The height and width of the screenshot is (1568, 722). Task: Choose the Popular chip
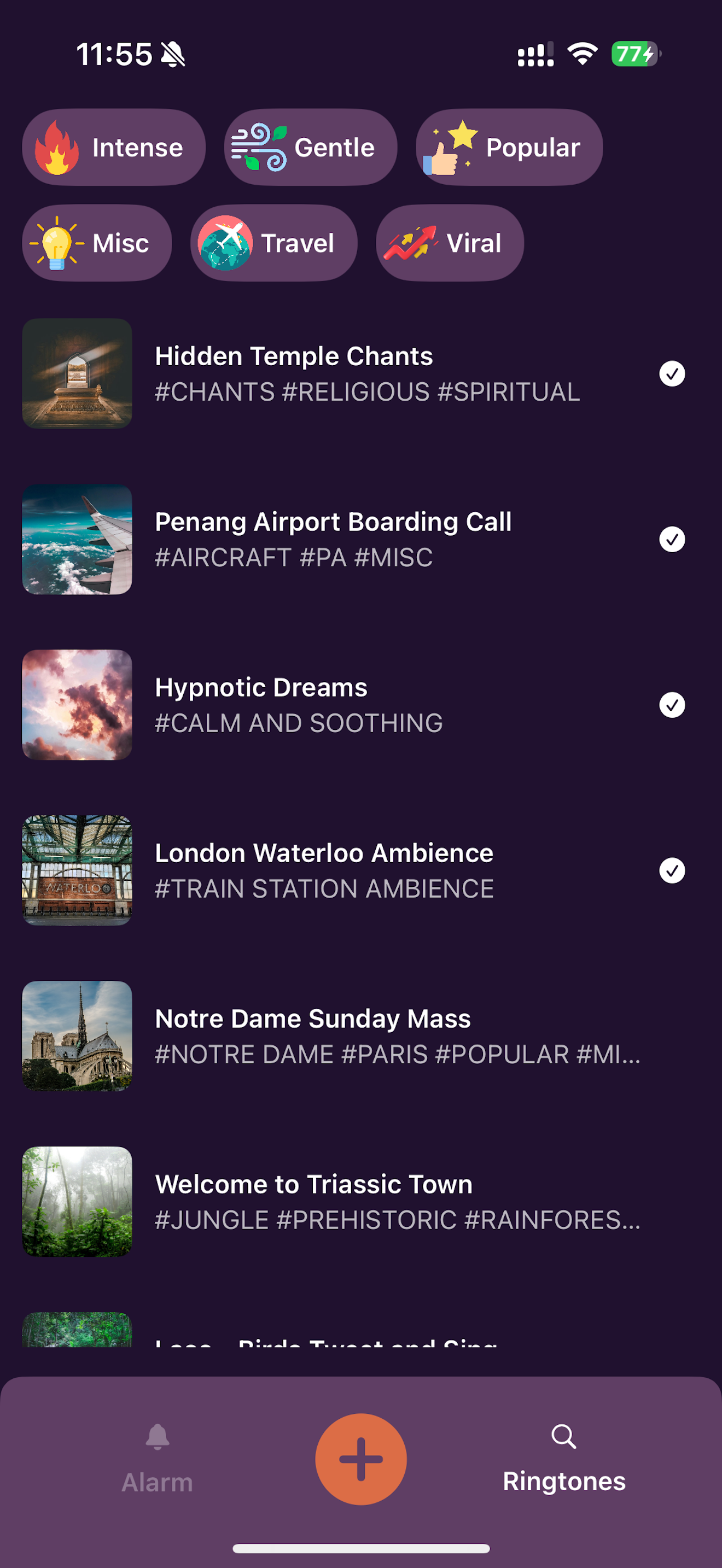(509, 147)
